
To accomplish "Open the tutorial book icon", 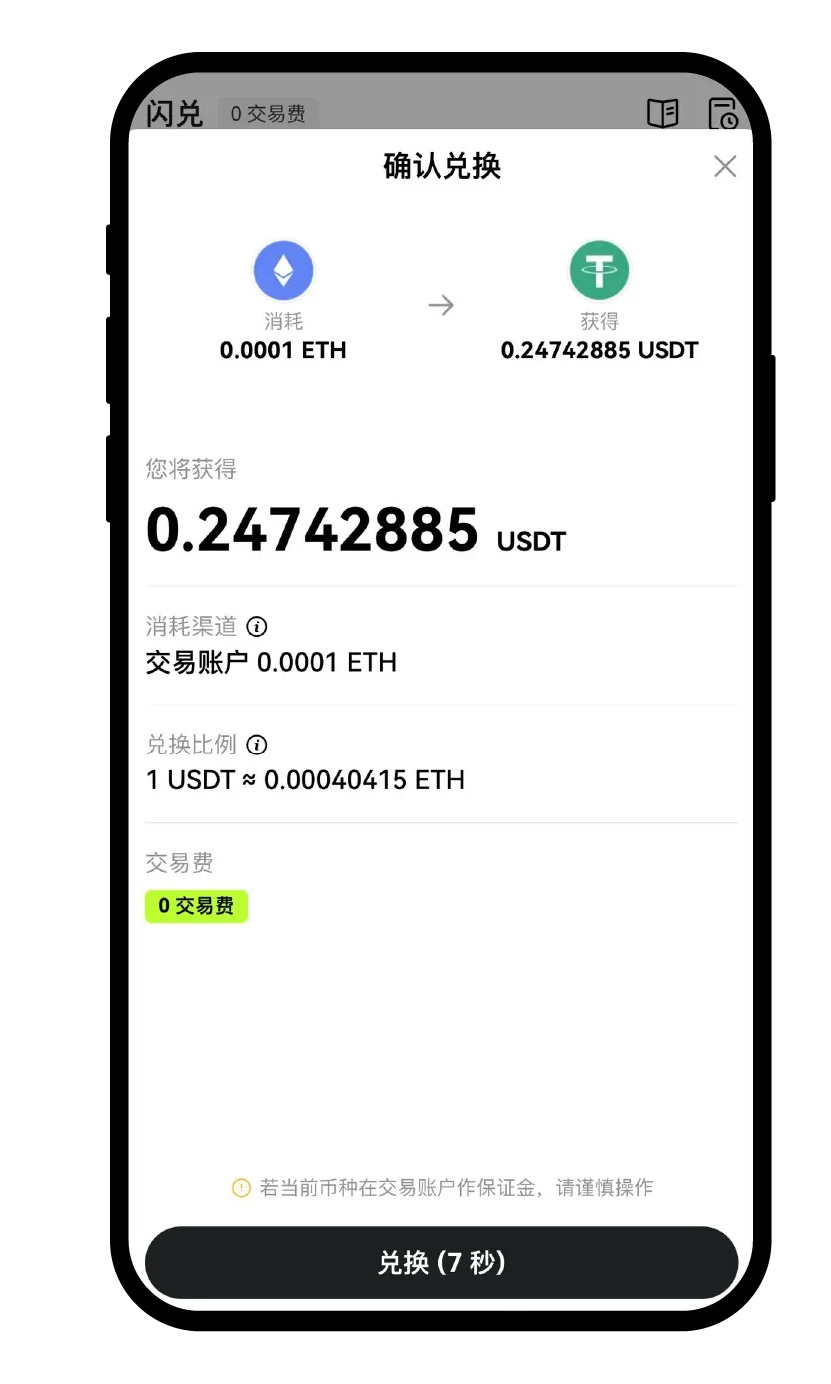I will [x=663, y=113].
